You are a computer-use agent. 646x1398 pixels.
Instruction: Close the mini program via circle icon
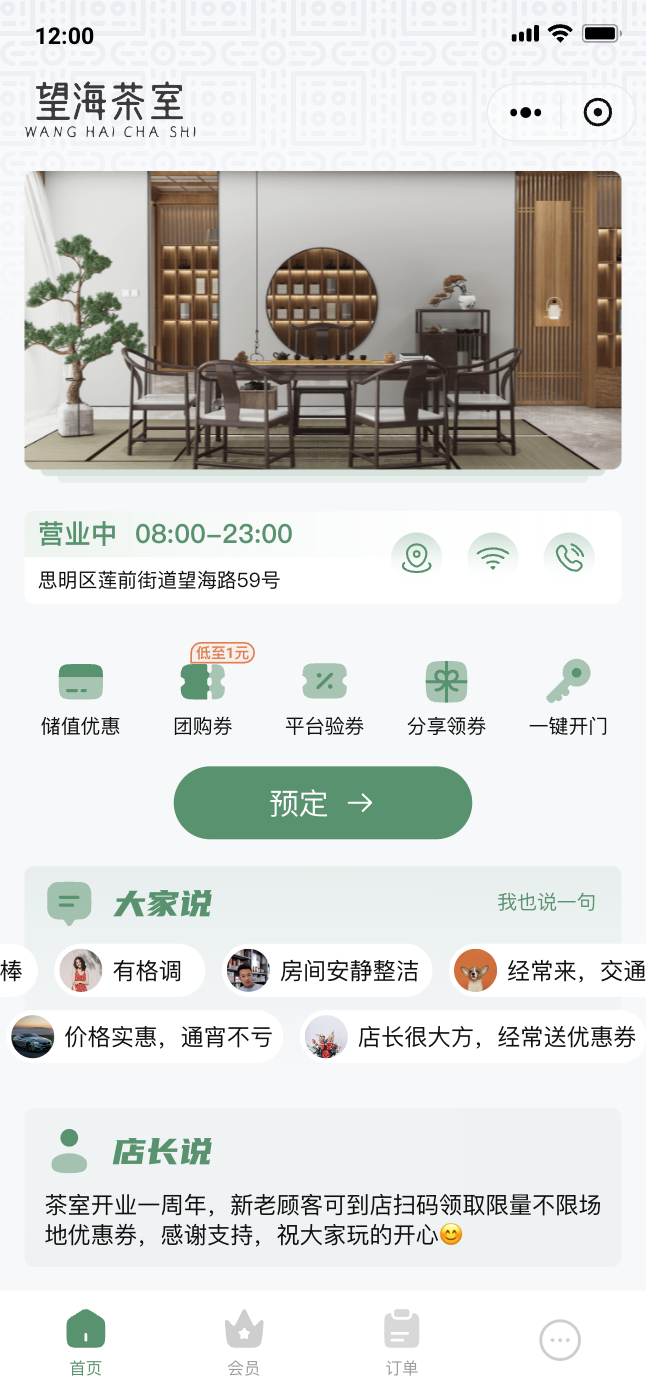pyautogui.click(x=597, y=113)
